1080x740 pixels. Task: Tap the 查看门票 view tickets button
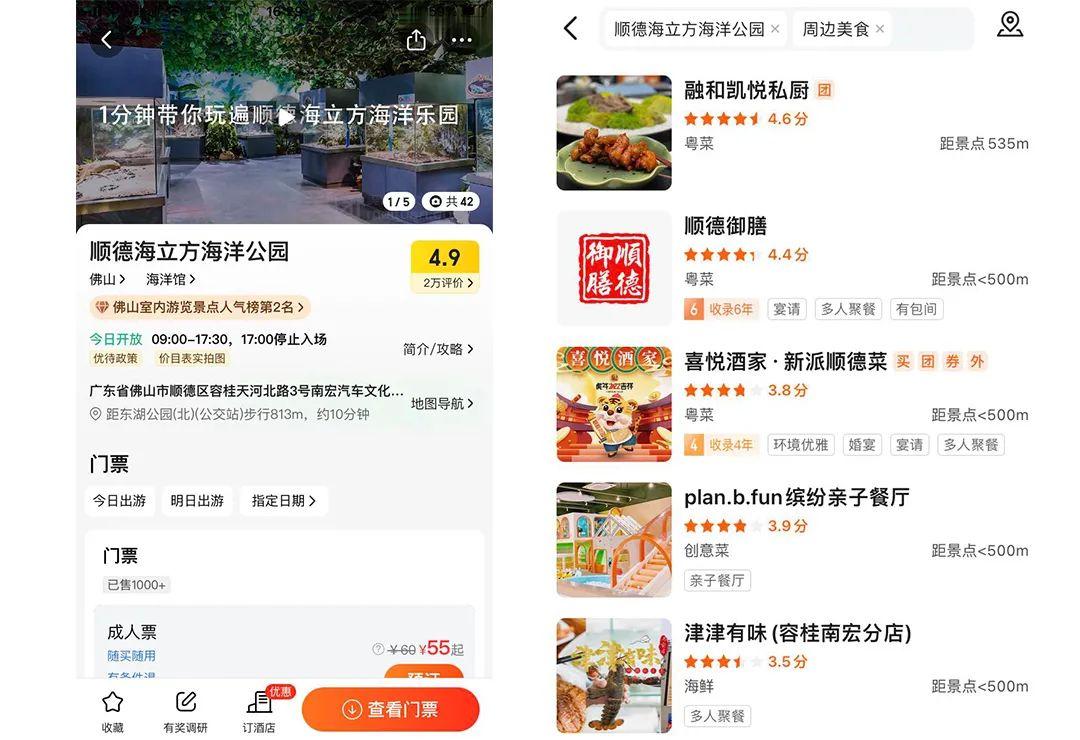tap(391, 709)
